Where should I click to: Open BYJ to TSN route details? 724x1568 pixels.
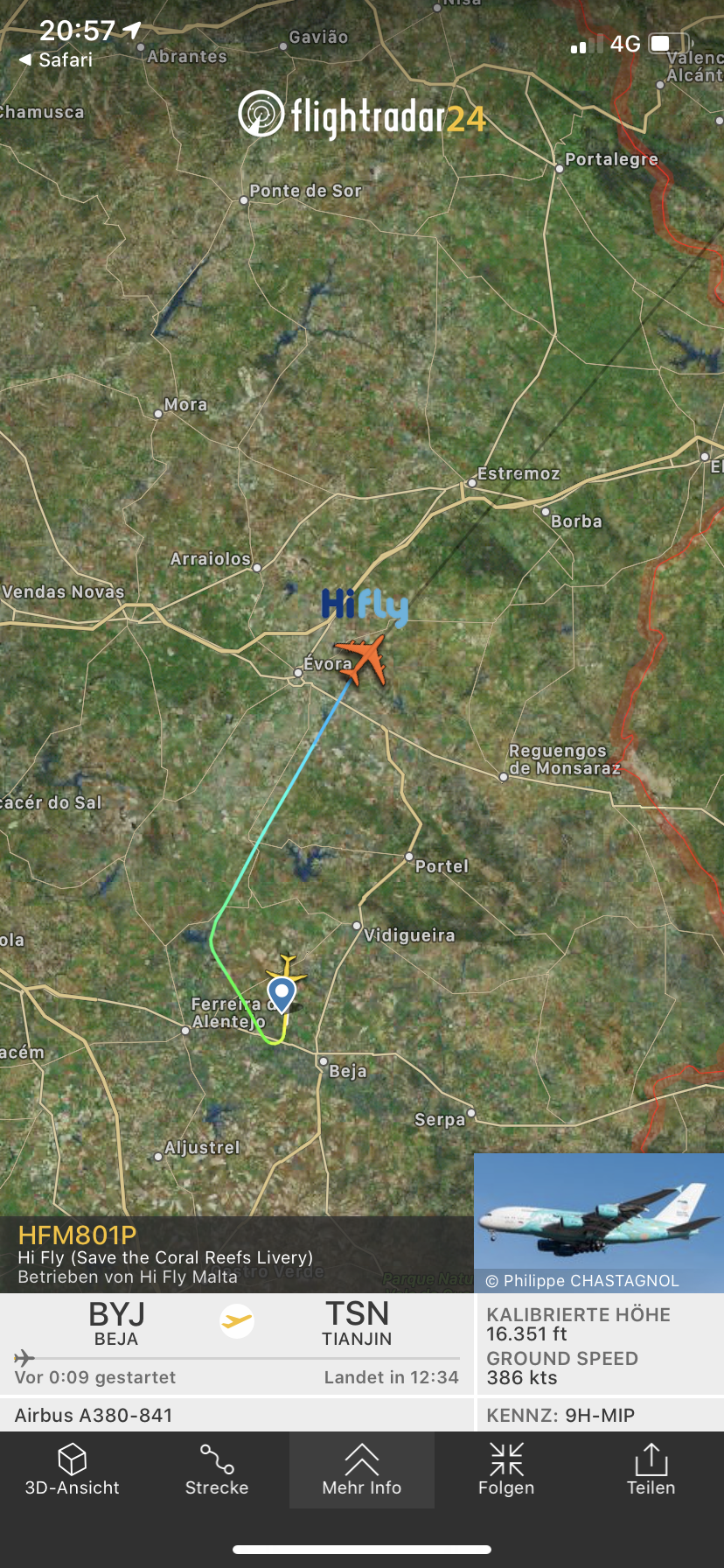(x=237, y=1344)
